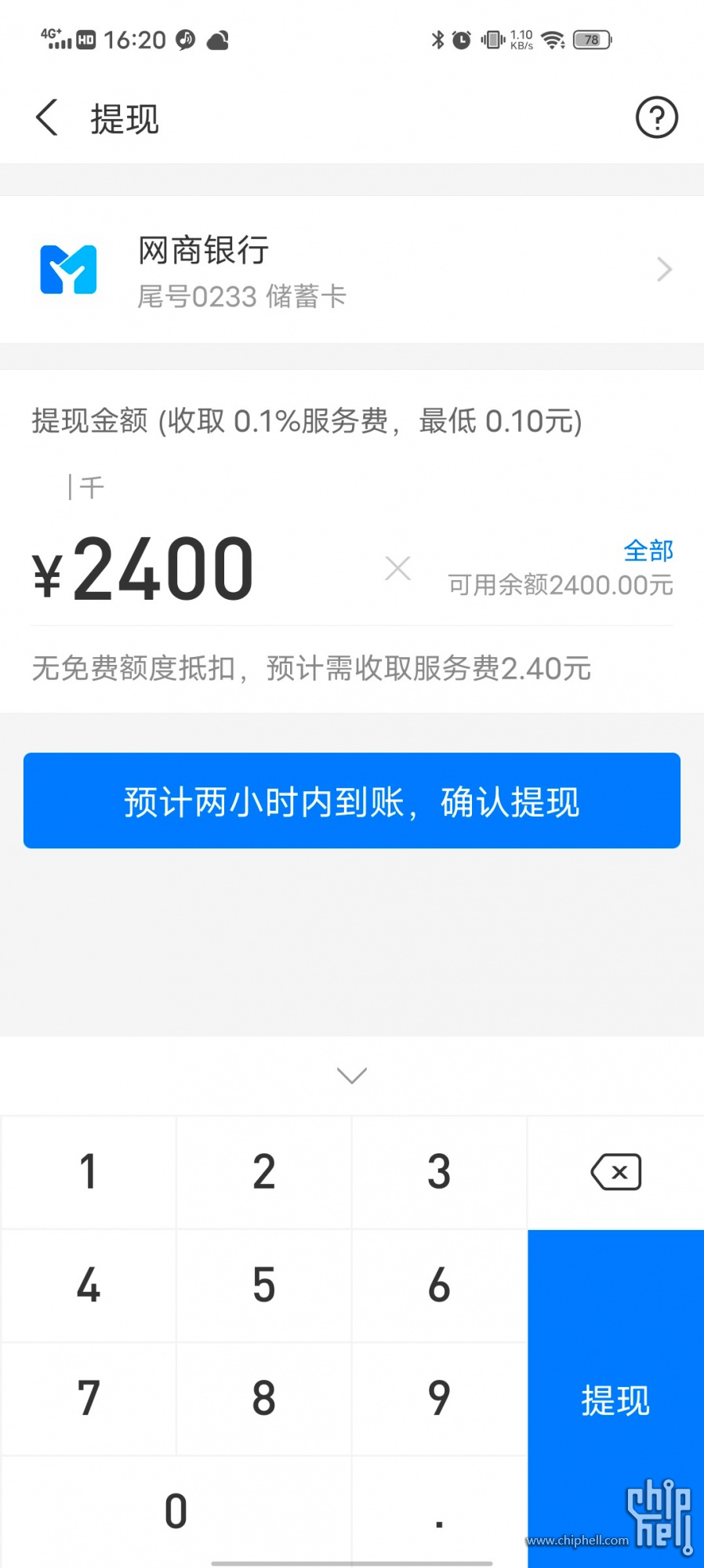Open the help question mark icon

point(656,118)
